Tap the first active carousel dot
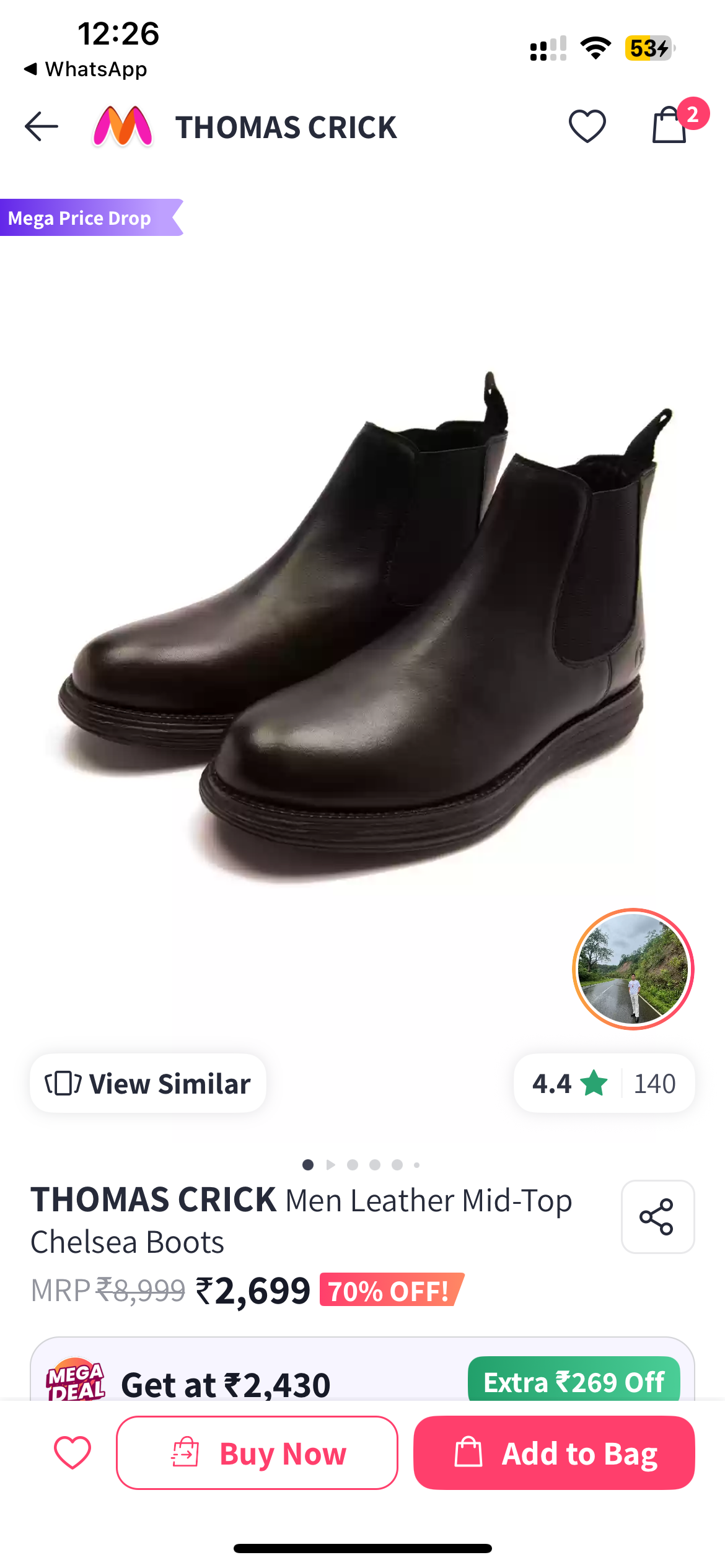 309,1164
